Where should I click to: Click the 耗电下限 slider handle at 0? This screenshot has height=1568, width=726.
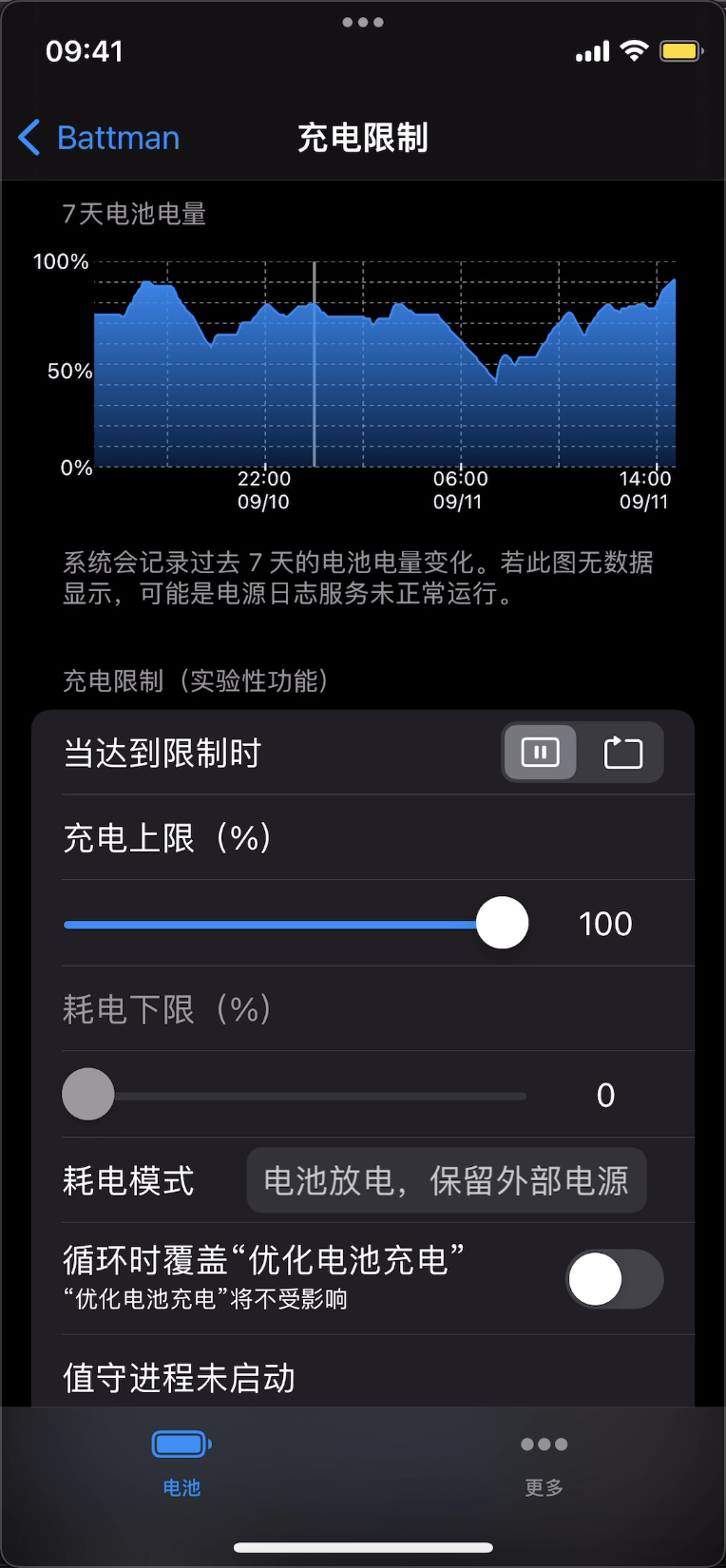point(87,1094)
